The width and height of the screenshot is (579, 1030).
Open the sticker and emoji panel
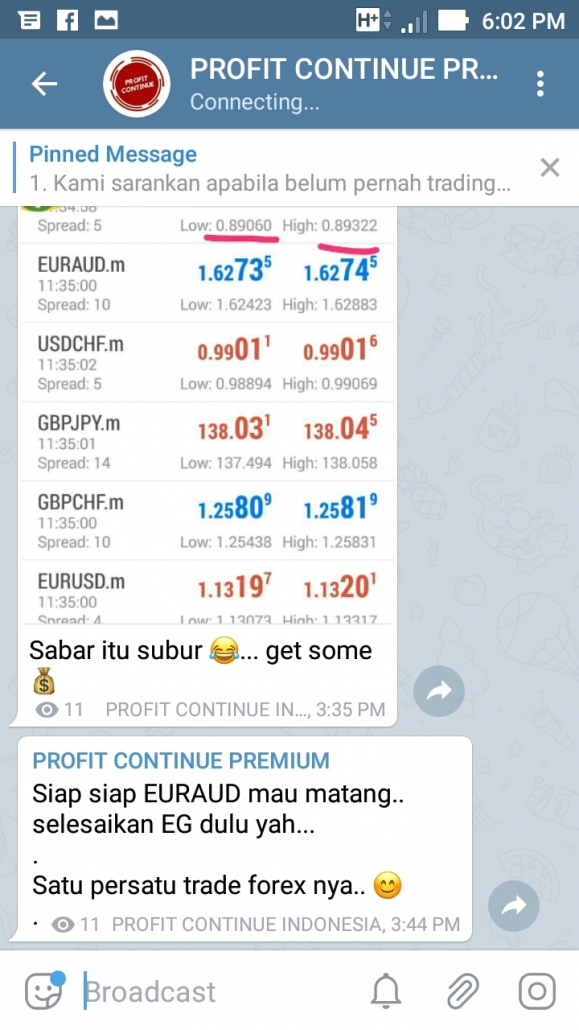coord(45,991)
